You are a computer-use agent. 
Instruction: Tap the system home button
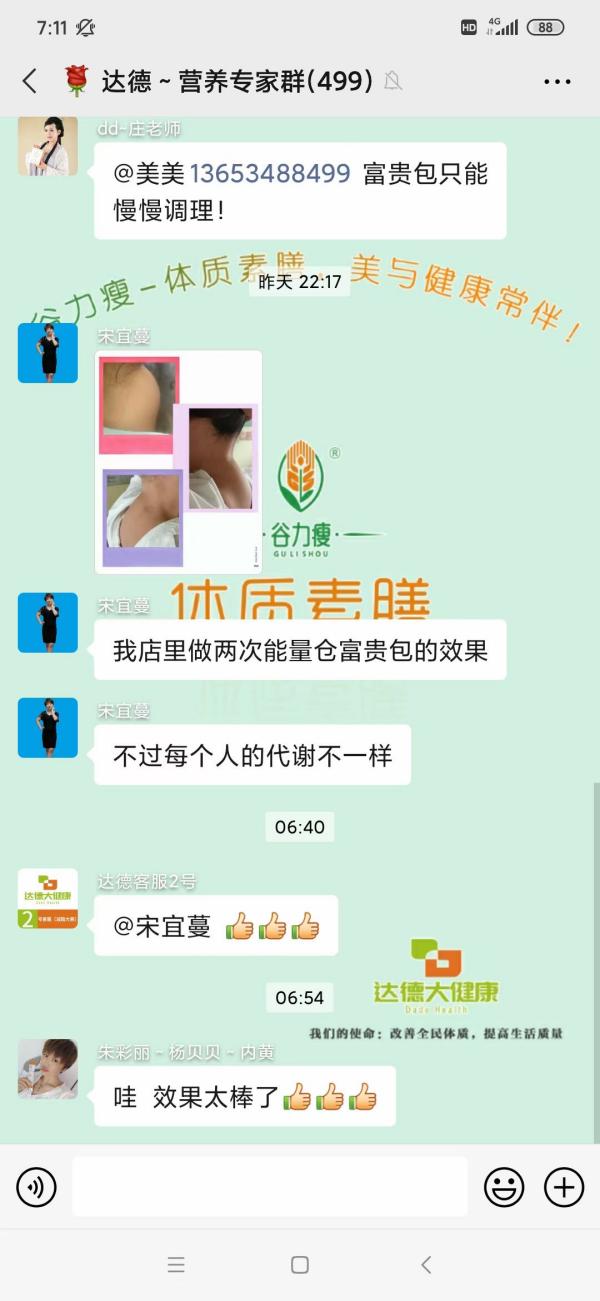pyautogui.click(x=299, y=1265)
